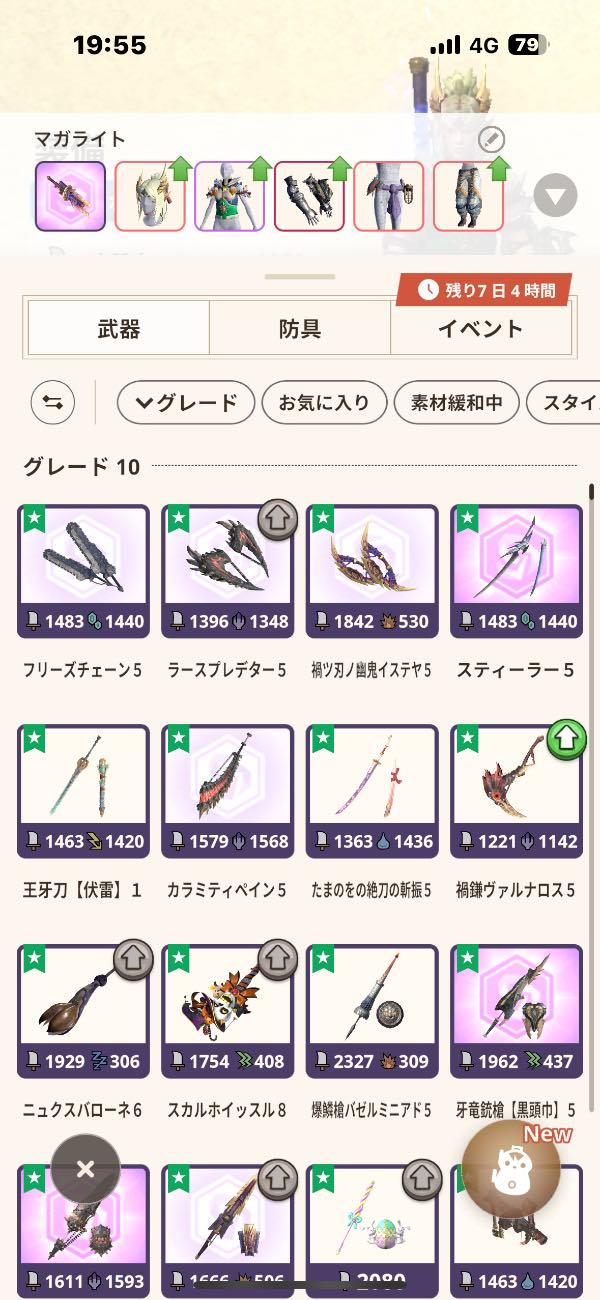This screenshot has height=1300, width=600.
Task: Switch to the 武器 tab
Action: (x=118, y=328)
